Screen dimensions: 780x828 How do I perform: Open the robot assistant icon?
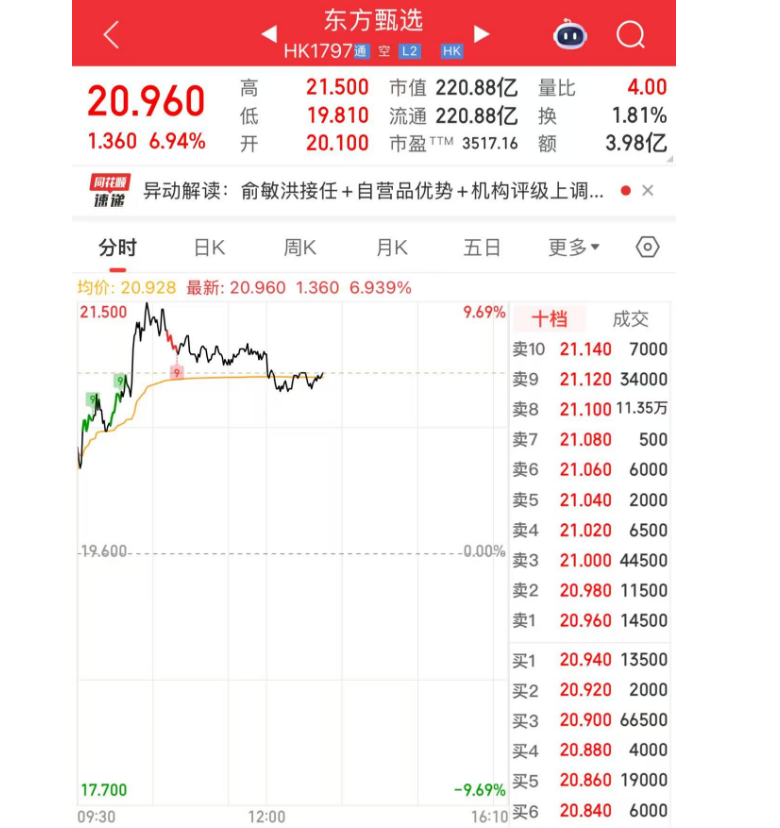click(570, 35)
